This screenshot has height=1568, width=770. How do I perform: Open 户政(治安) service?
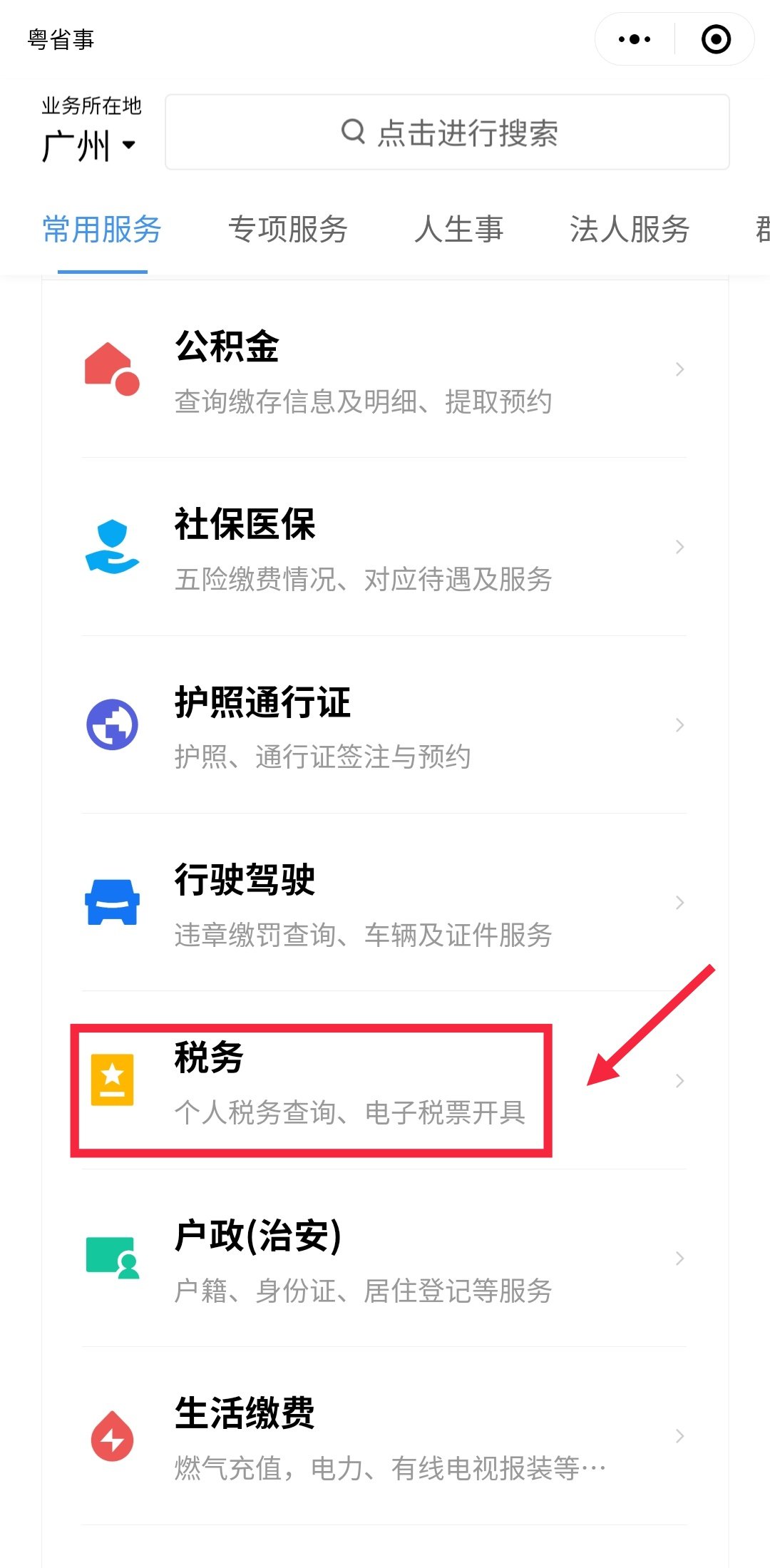[x=384, y=1259]
